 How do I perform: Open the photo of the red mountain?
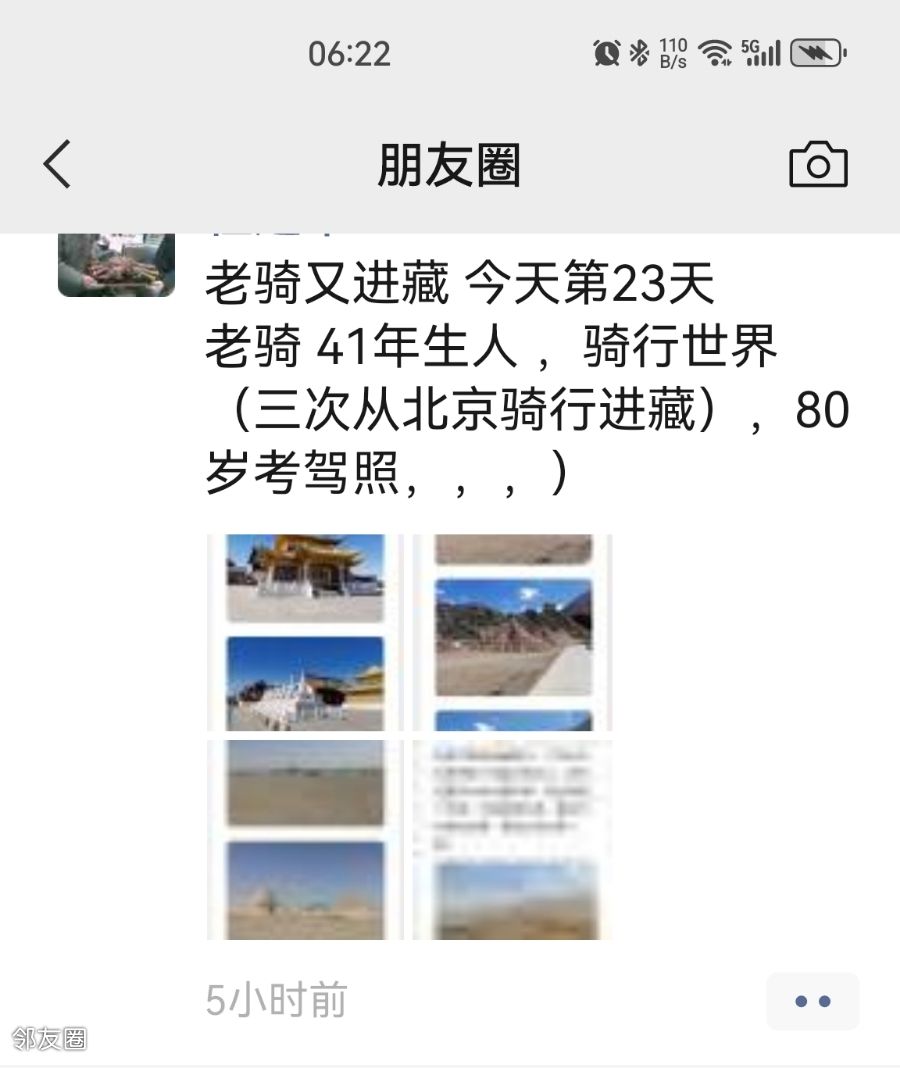pos(512,632)
